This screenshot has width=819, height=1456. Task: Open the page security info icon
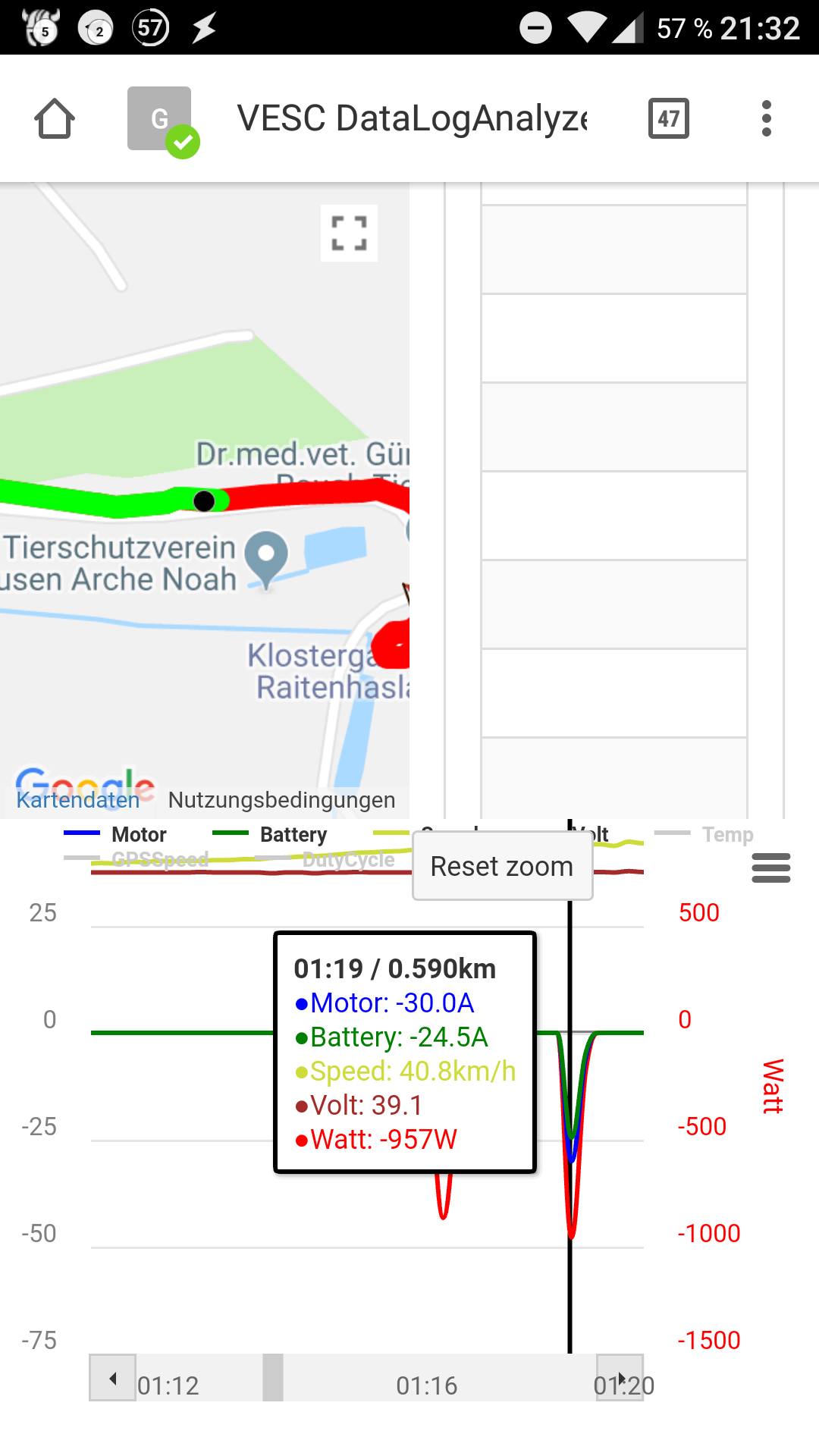(x=159, y=119)
